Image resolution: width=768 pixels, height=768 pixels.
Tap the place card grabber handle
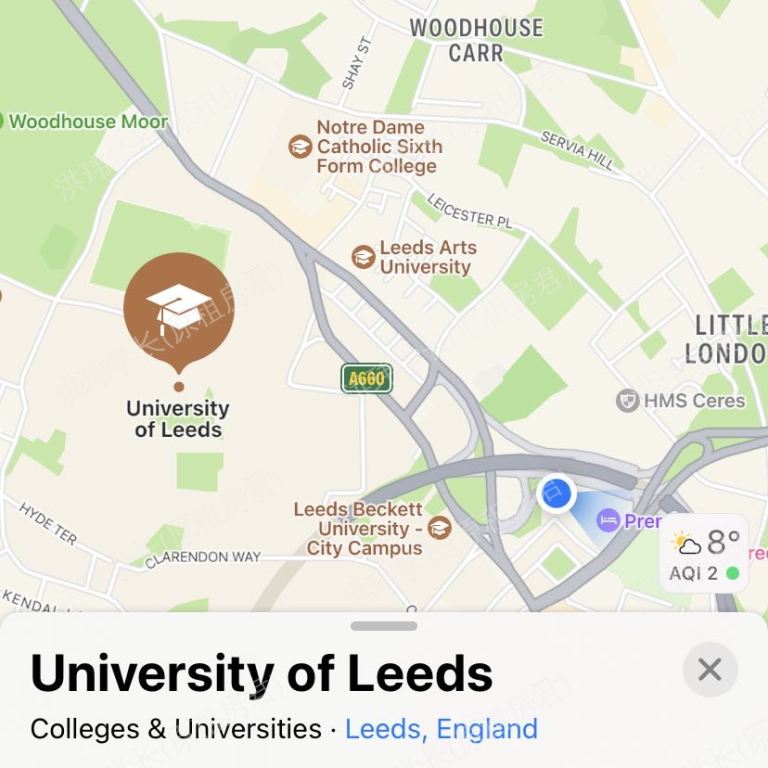pos(384,626)
